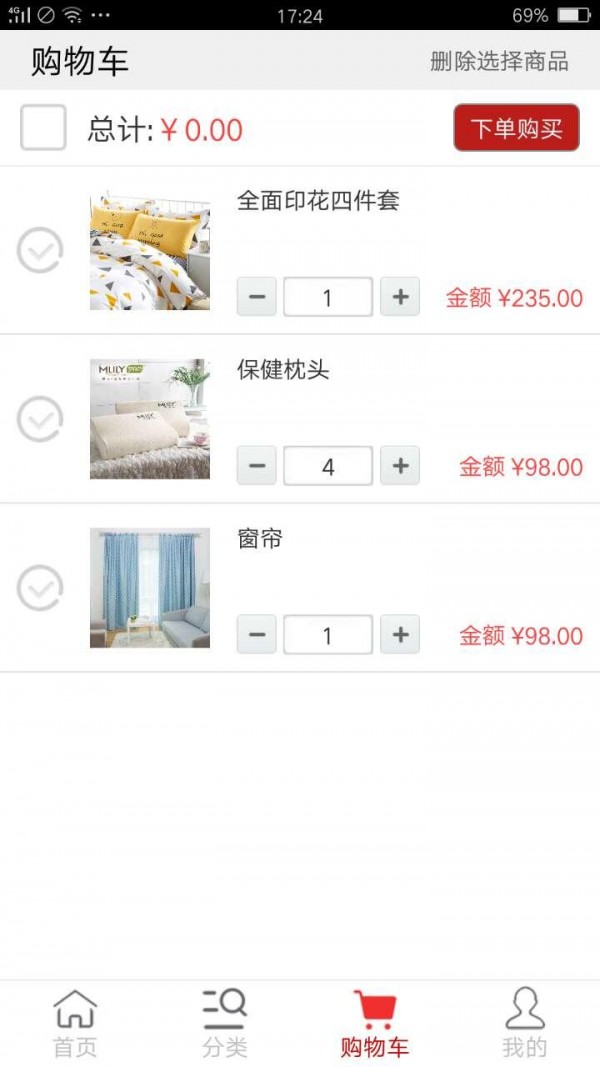This screenshot has width=600, height=1067.
Task: Edit the quantity field for 窗帘
Action: pyautogui.click(x=328, y=635)
